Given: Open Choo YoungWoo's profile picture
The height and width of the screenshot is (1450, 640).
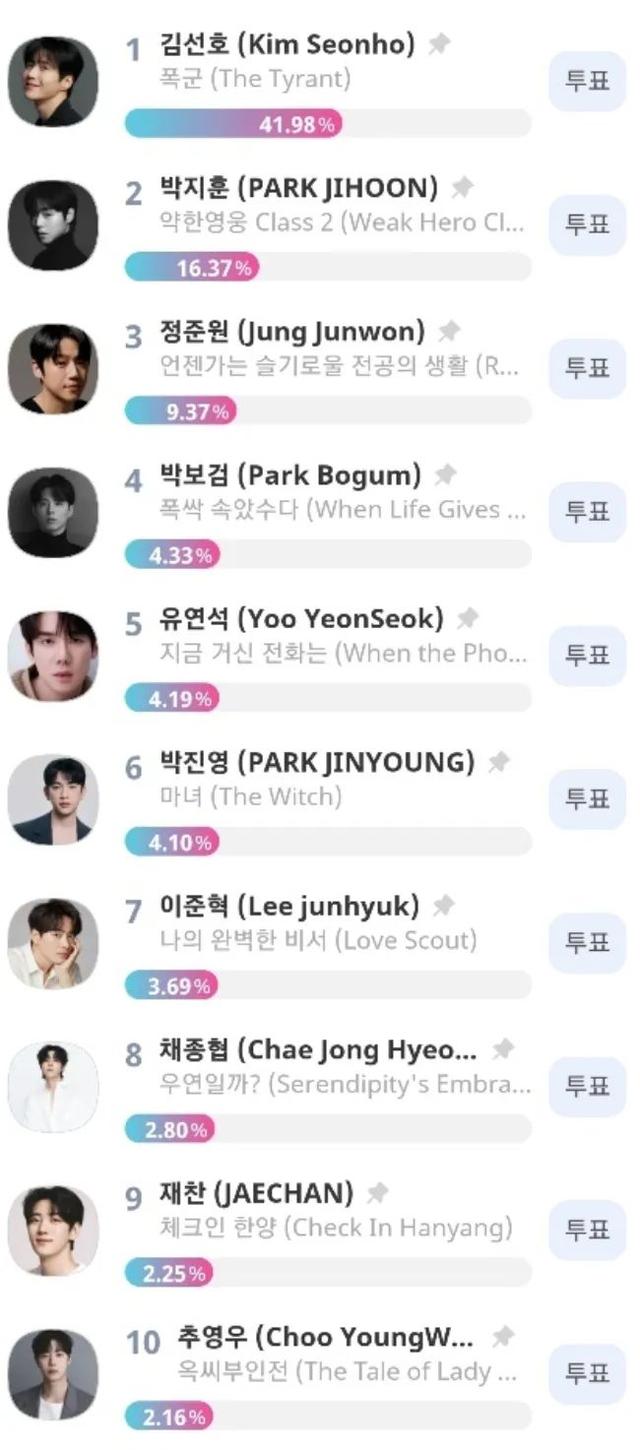Looking at the screenshot, I should point(53,1374).
